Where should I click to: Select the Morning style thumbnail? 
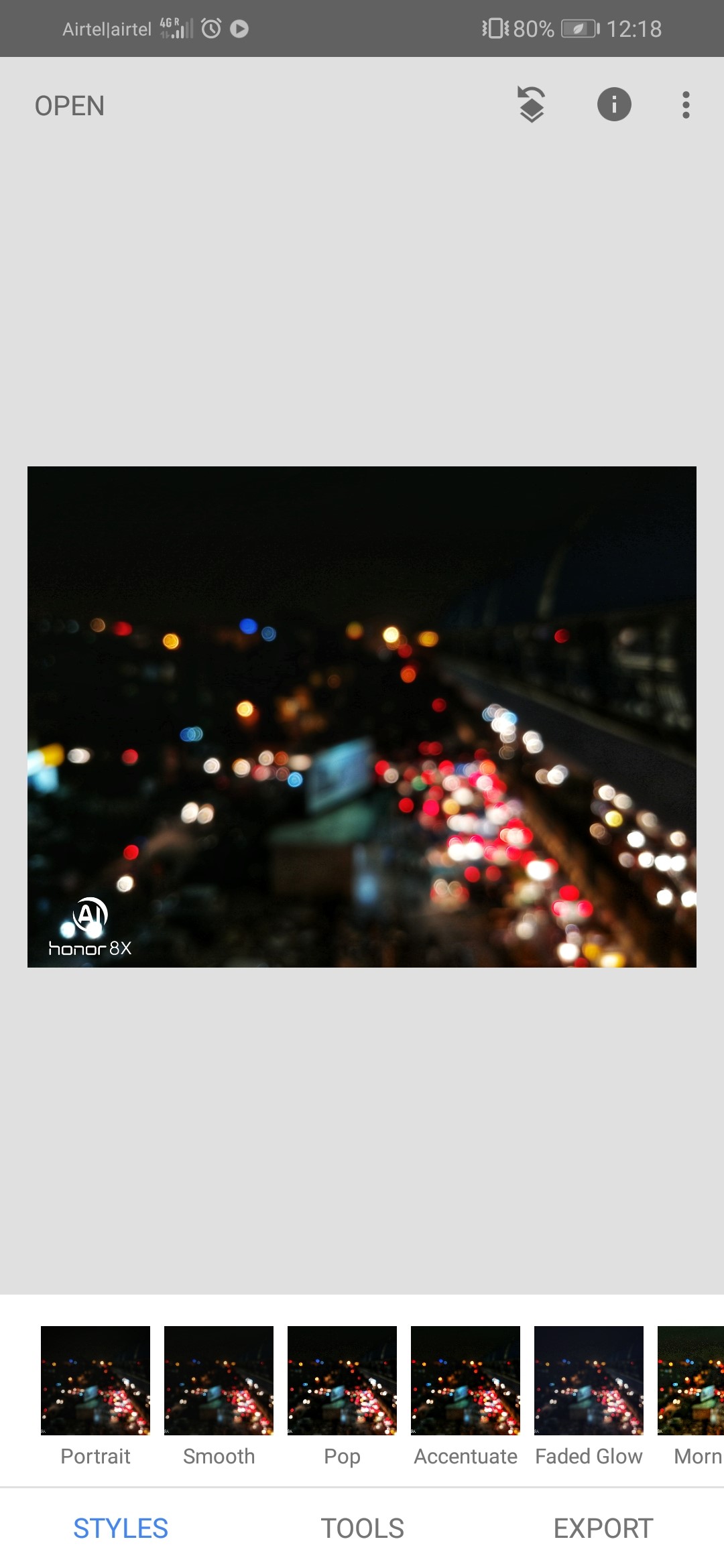692,1380
